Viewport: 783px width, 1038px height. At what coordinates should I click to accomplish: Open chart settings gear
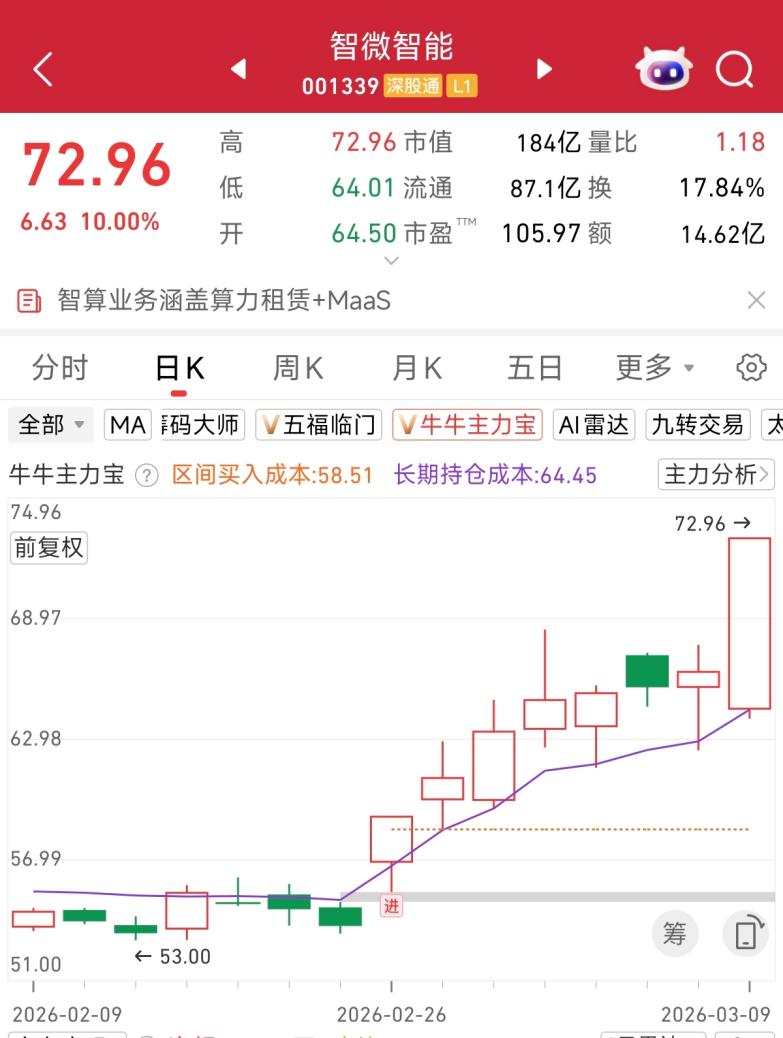751,367
